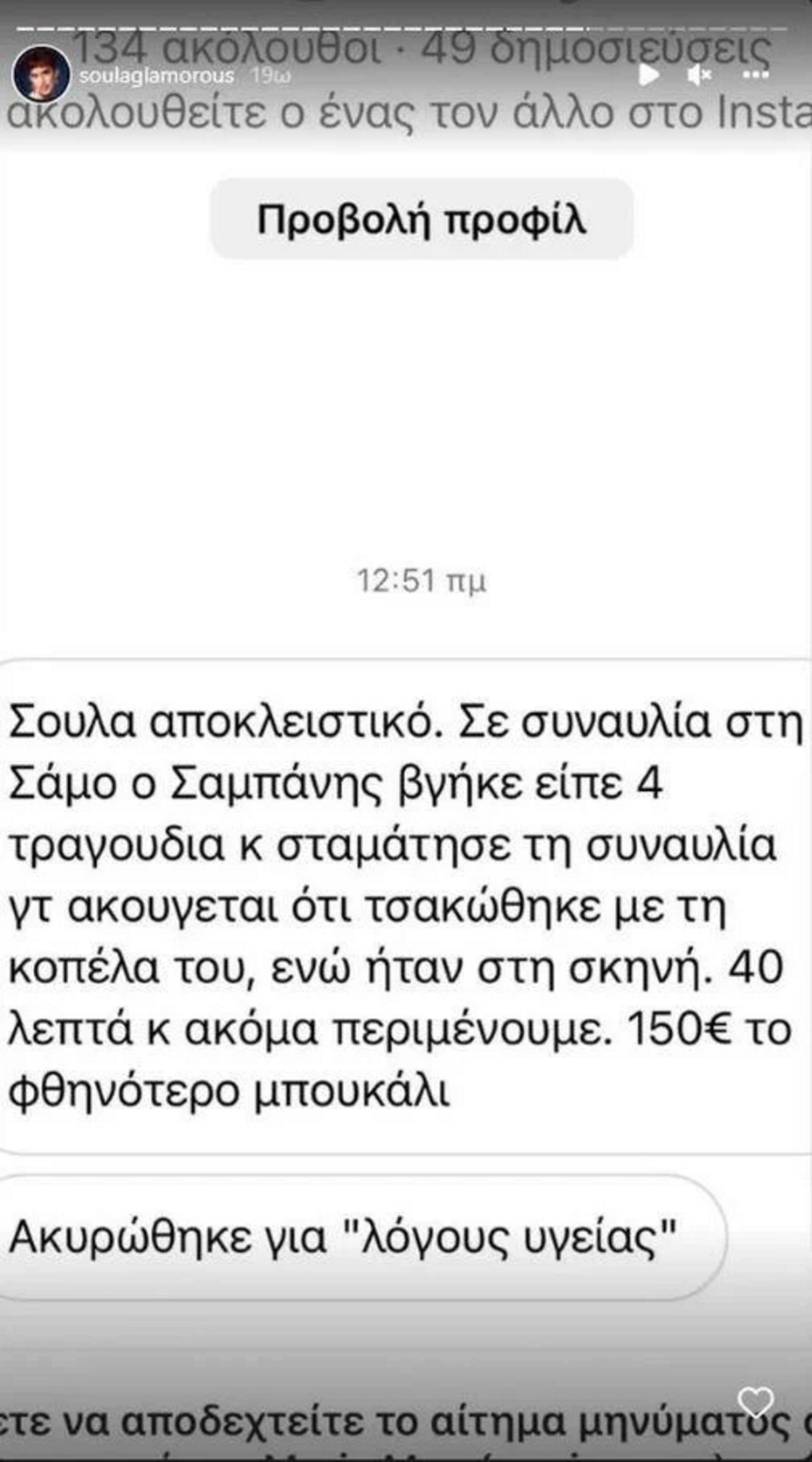The image size is (812, 1462).
Task: Unmute the story sound
Action: [700, 75]
